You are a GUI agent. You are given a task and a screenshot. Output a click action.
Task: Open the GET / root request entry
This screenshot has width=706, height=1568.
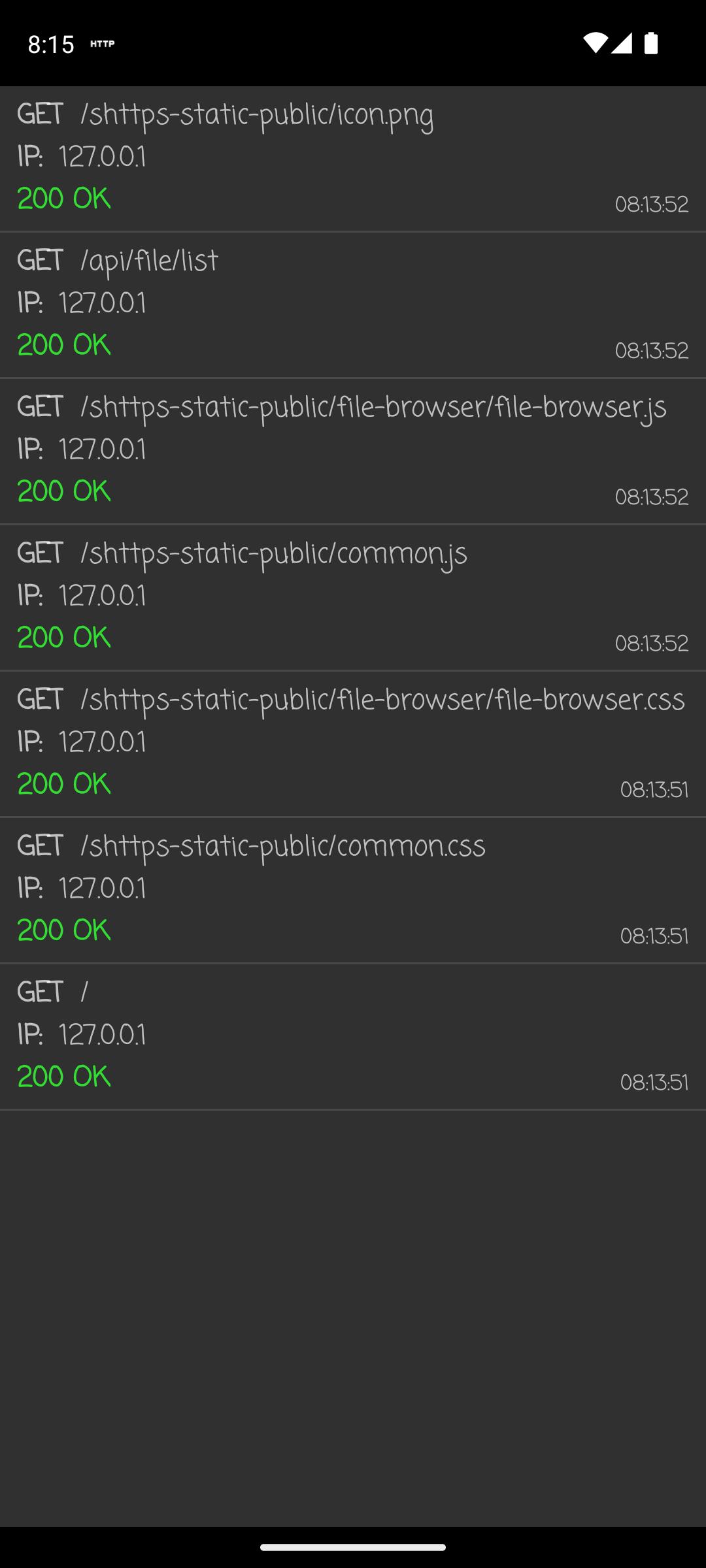[353, 1036]
